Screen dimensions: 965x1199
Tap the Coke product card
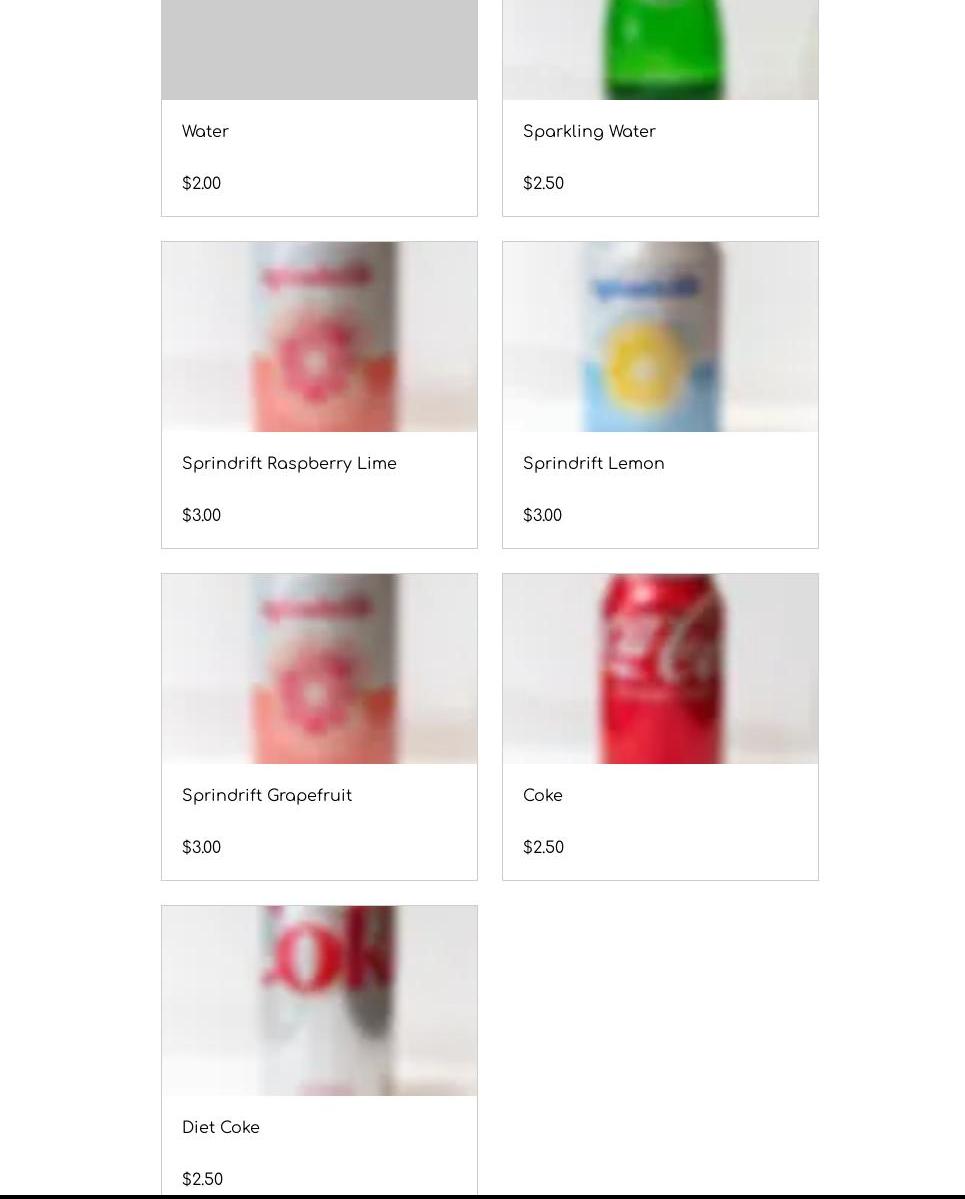click(660, 727)
